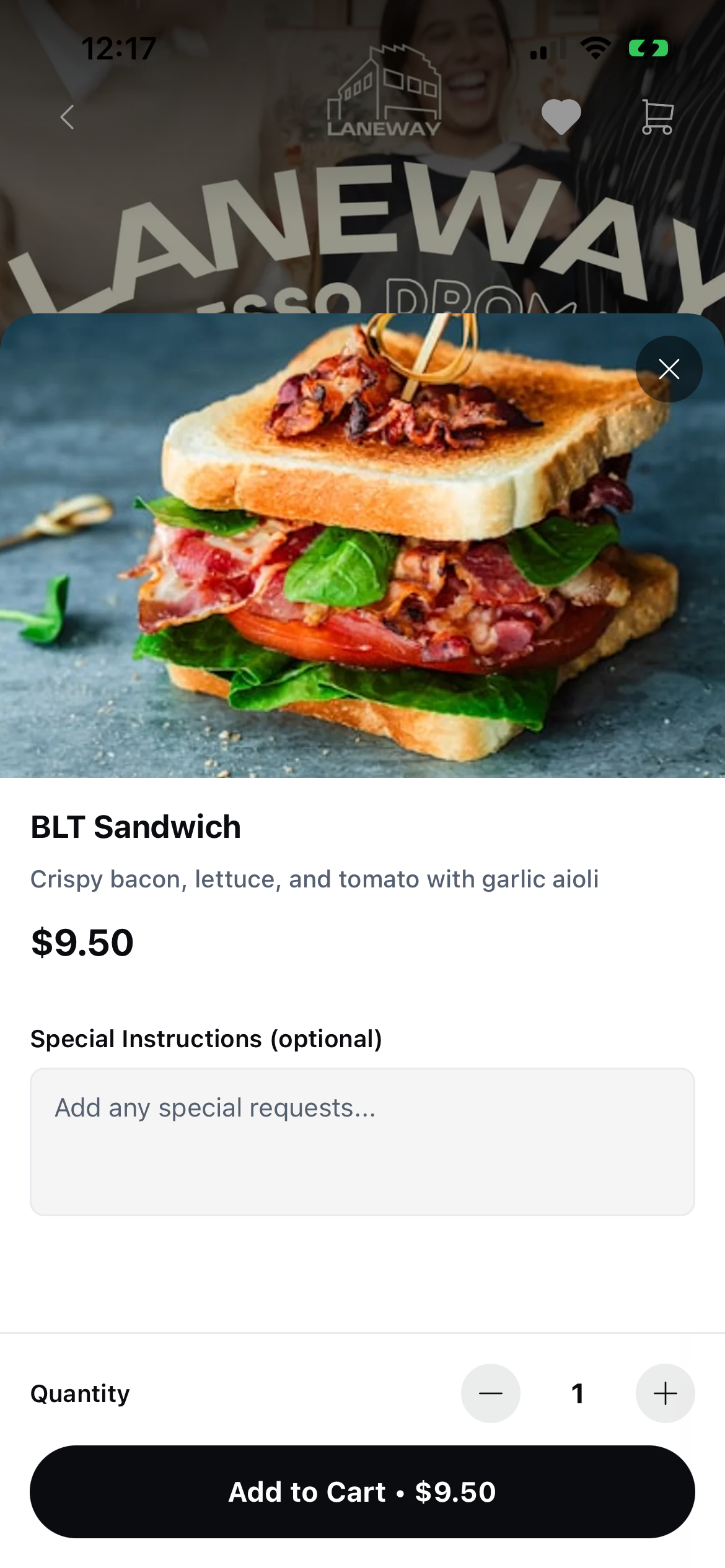
Task: Tap the battery indicator
Action: tap(647, 48)
